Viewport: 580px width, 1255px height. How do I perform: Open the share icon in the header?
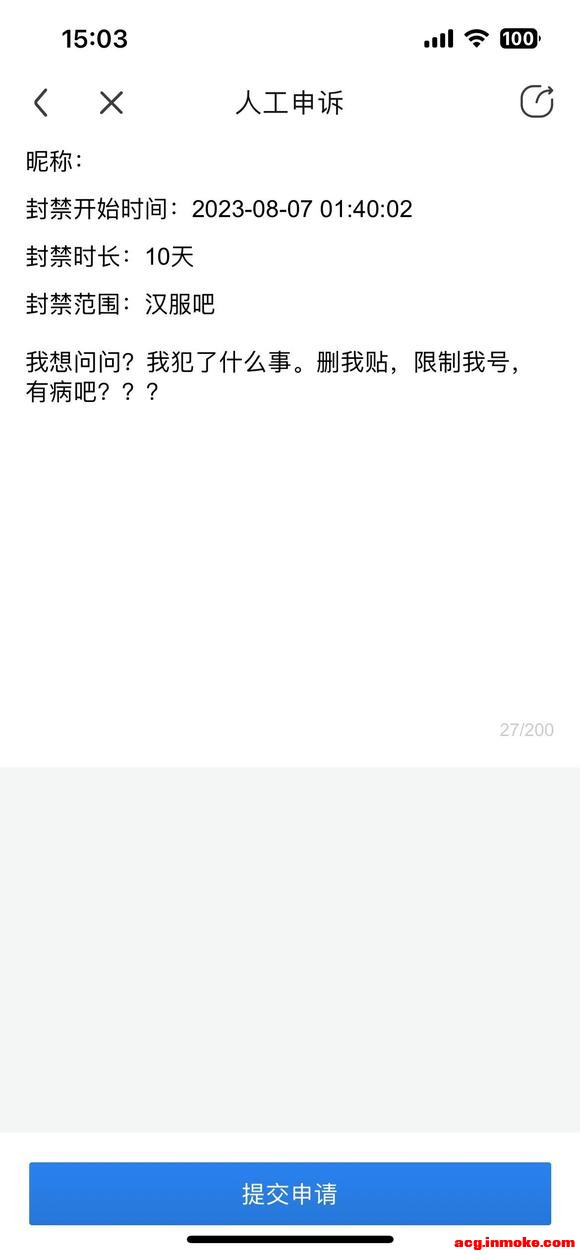(537, 101)
